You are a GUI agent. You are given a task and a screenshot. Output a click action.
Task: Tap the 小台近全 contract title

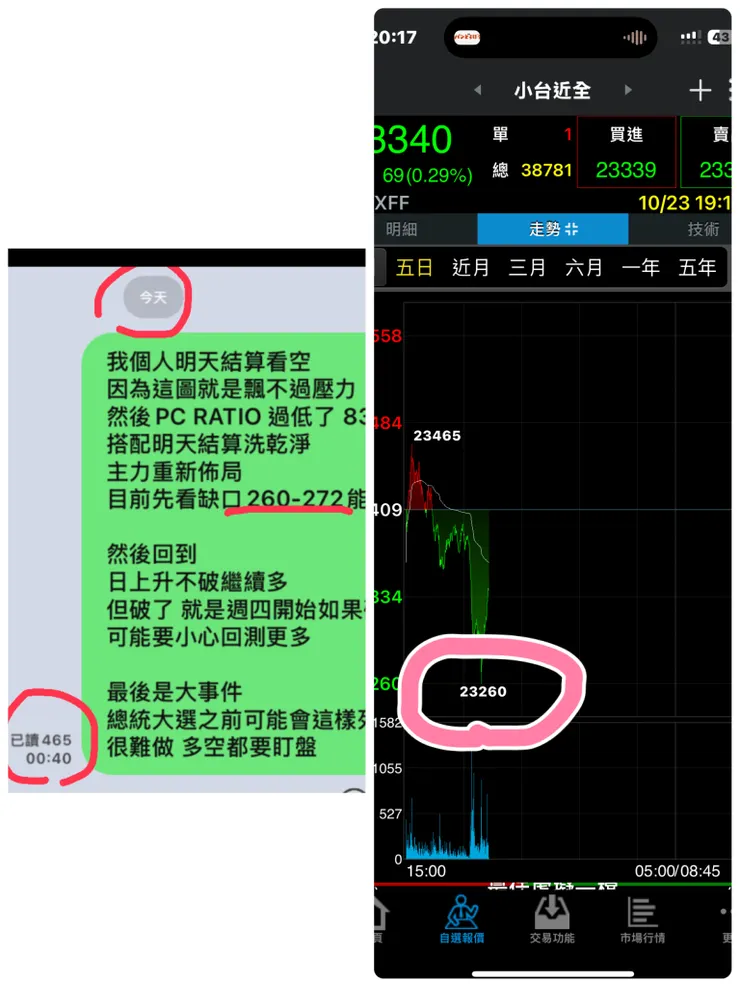[x=552, y=90]
